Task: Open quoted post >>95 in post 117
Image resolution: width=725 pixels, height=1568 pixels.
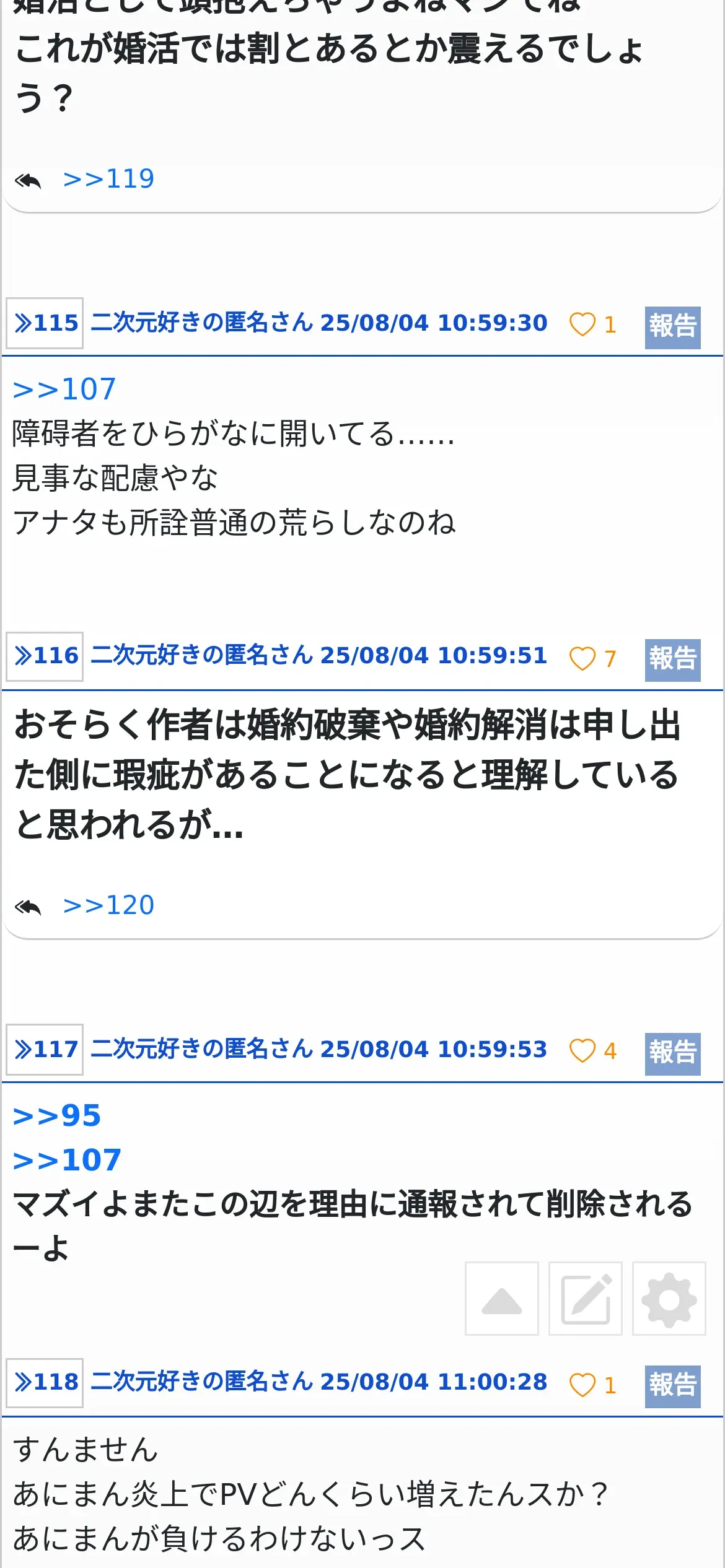Action: click(57, 1116)
